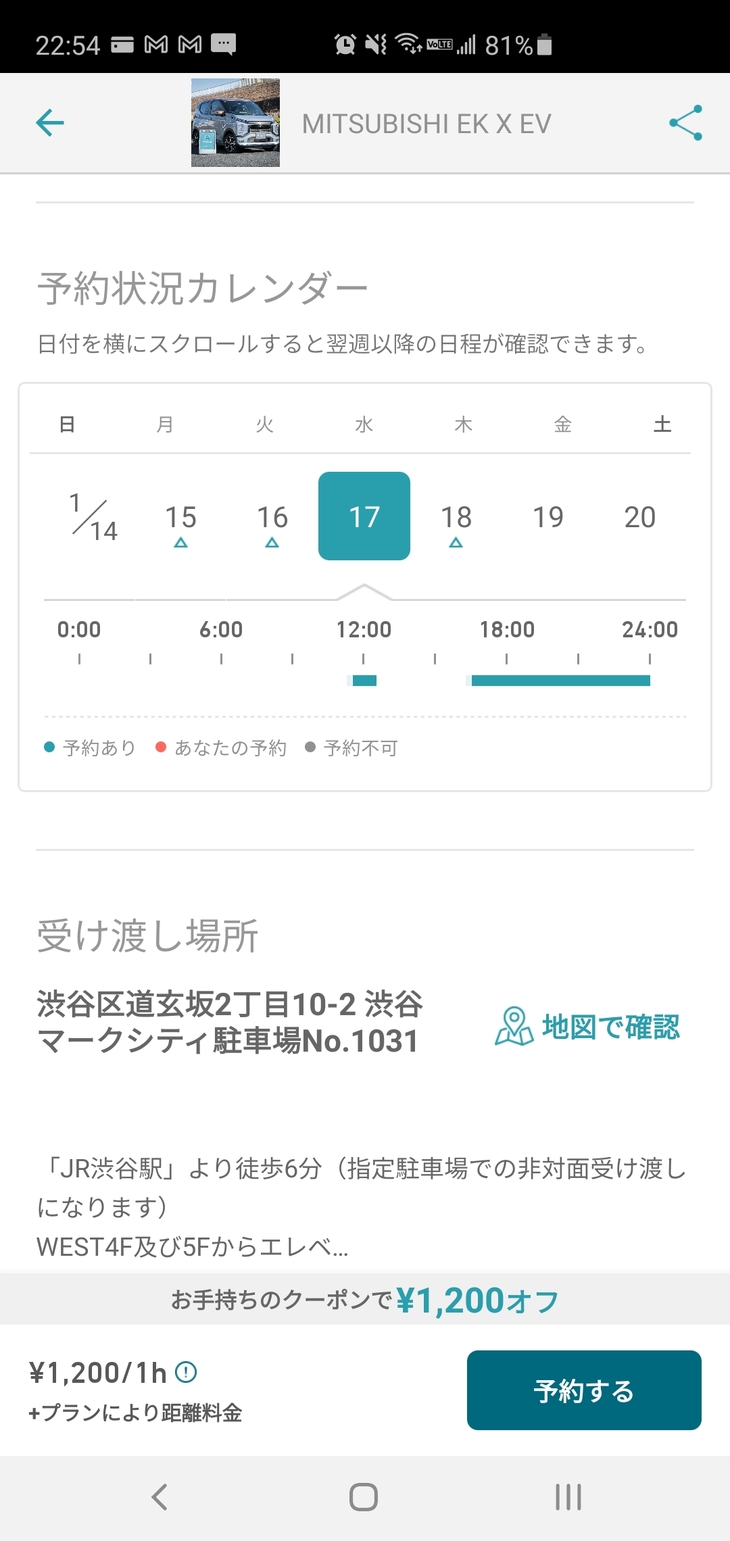
Task: Select Wednesday the 17th in the calendar
Action: point(364,516)
